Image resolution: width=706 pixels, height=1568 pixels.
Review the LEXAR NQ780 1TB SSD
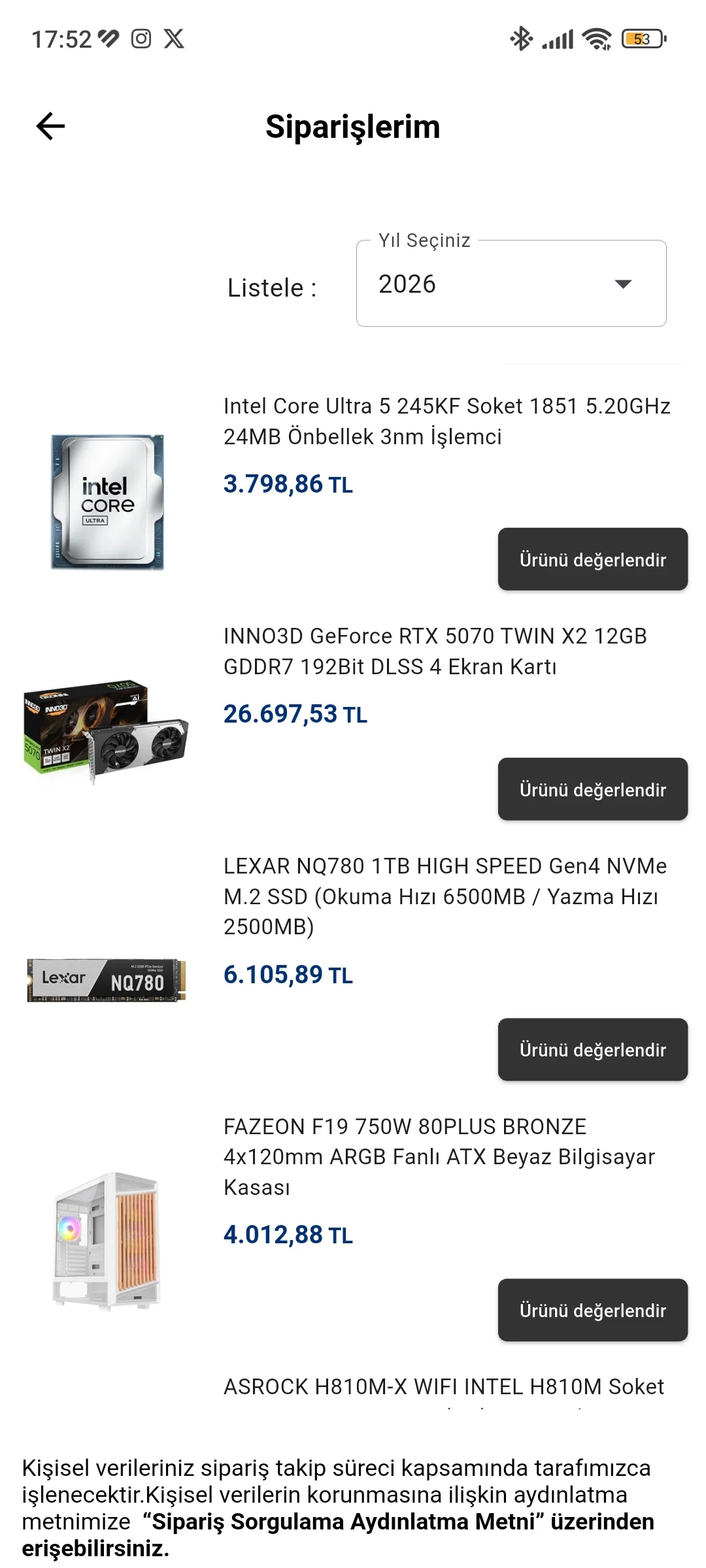(592, 1049)
